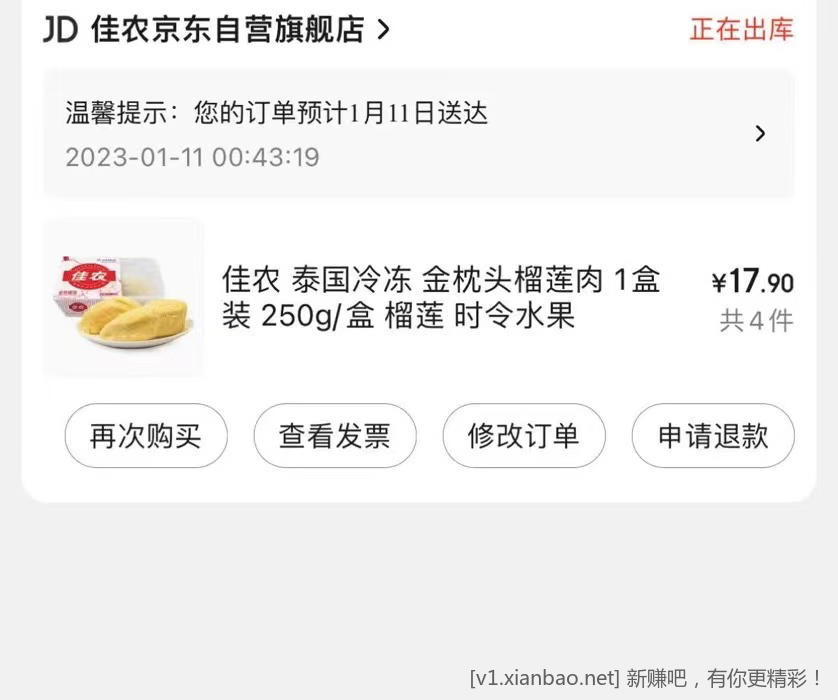
Task: Modify the order with 修改订单
Action: click(x=523, y=436)
